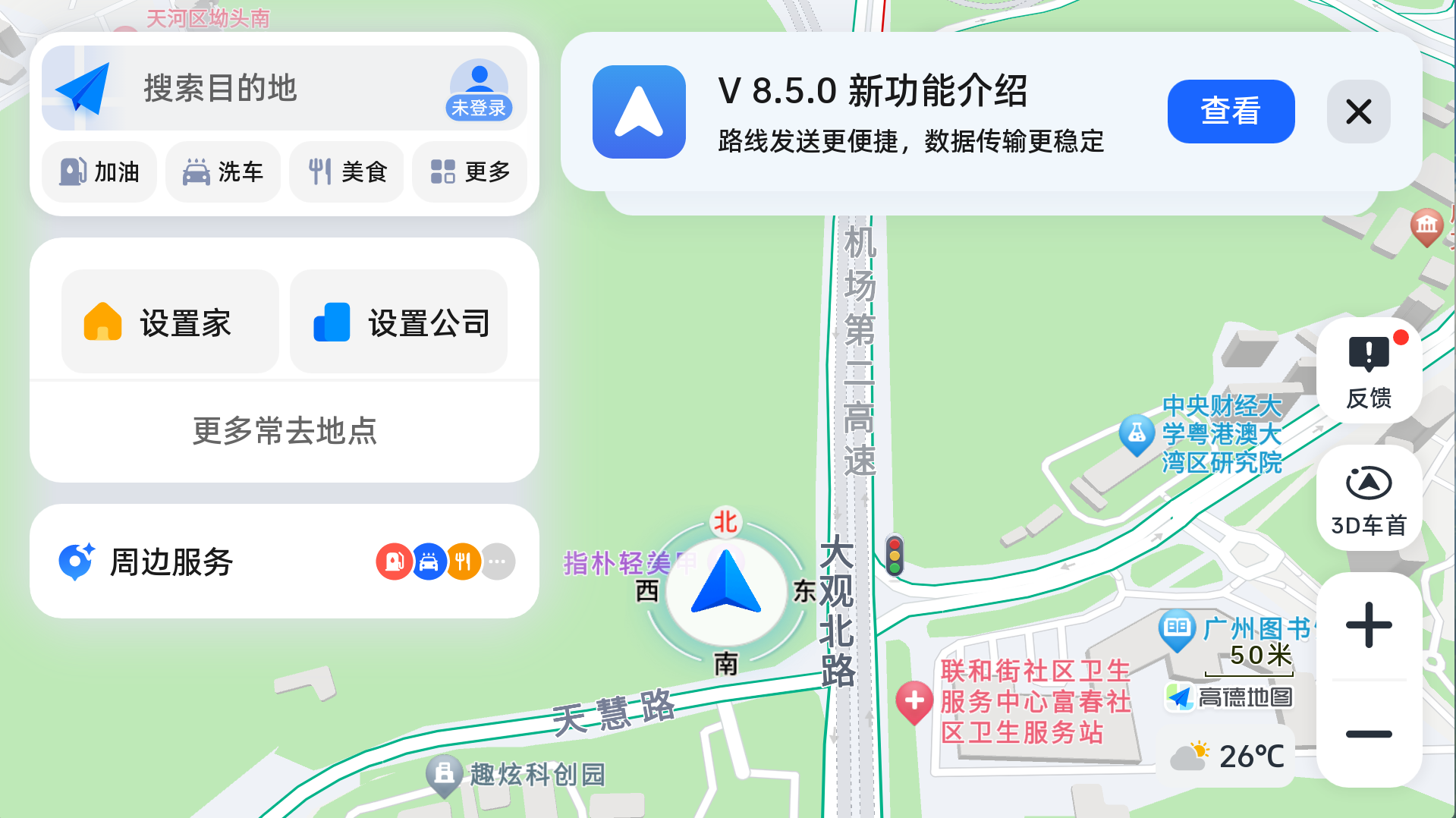The width and height of the screenshot is (1456, 818).
Task: Tap 设置家 to set home address
Action: pos(170,322)
